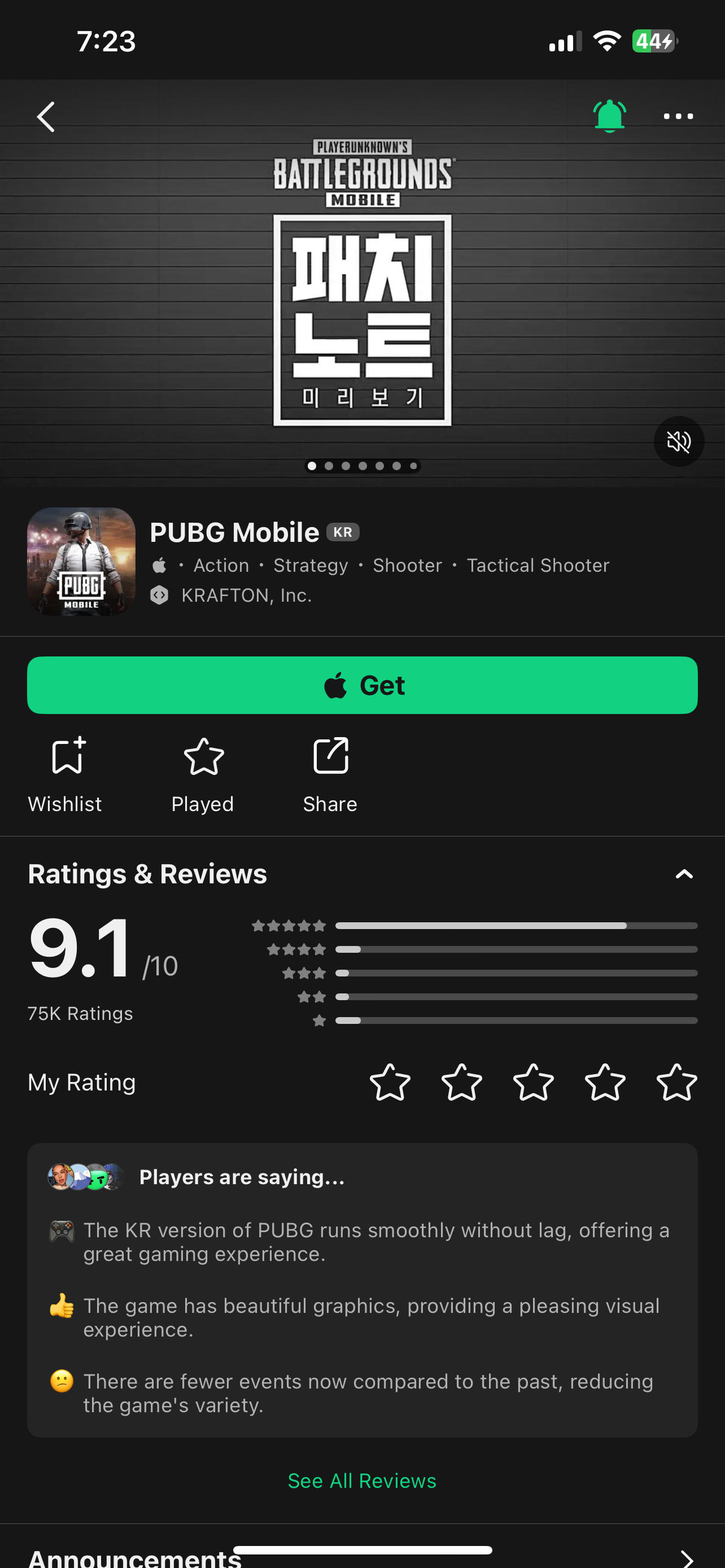This screenshot has height=1568, width=725.
Task: Select the Tactical Shooter tag
Action: pos(538,566)
